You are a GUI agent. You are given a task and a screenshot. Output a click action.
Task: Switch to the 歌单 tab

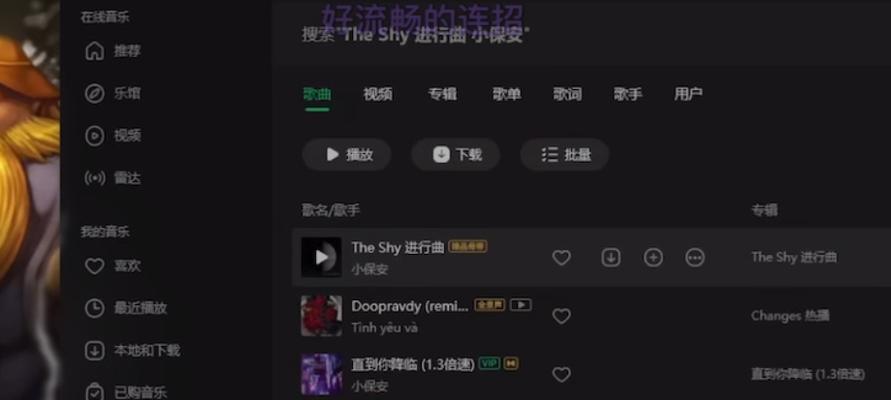(506, 94)
